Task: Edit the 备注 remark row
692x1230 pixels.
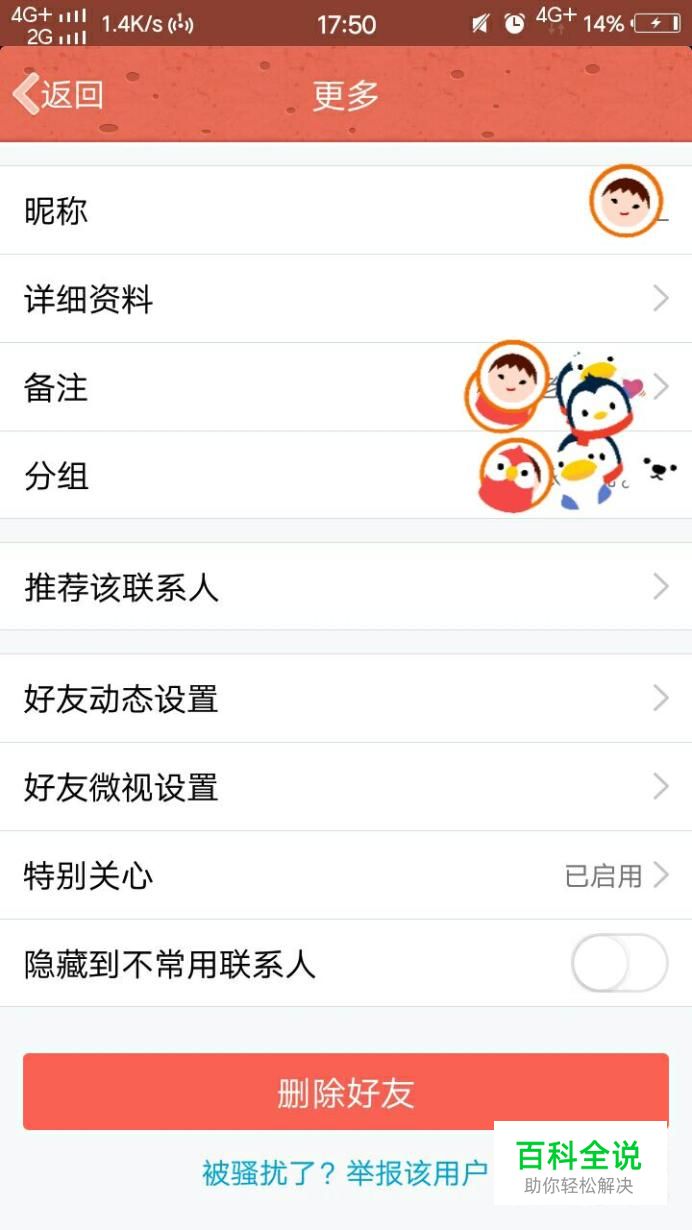Action: [346, 387]
